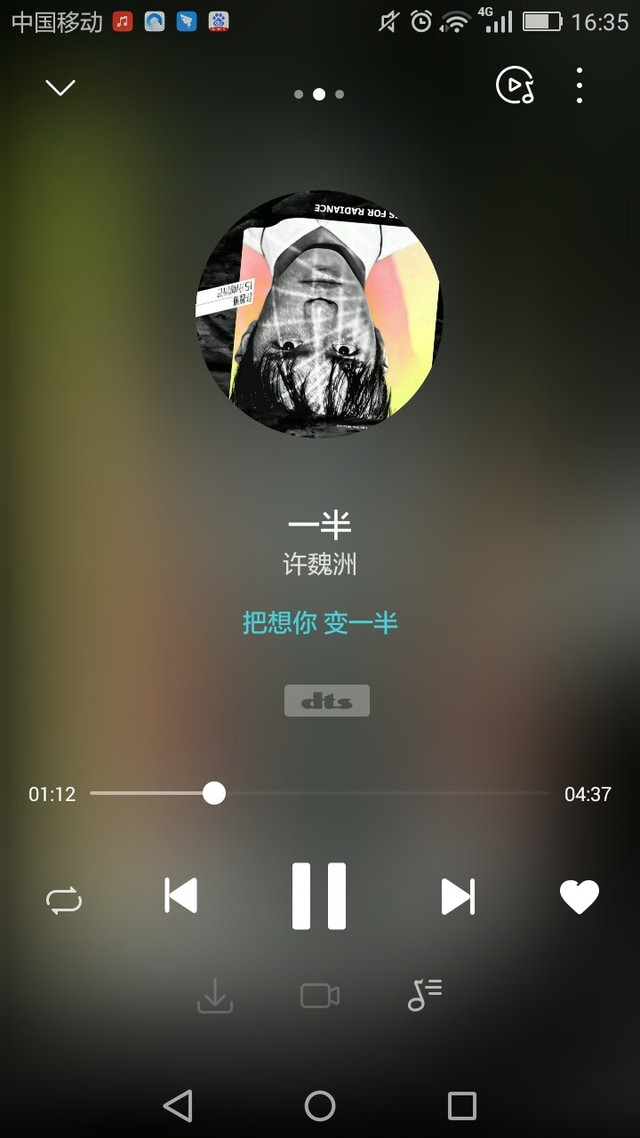Open the music video play icon
Screen dimensions: 640x1138
pos(515,86)
